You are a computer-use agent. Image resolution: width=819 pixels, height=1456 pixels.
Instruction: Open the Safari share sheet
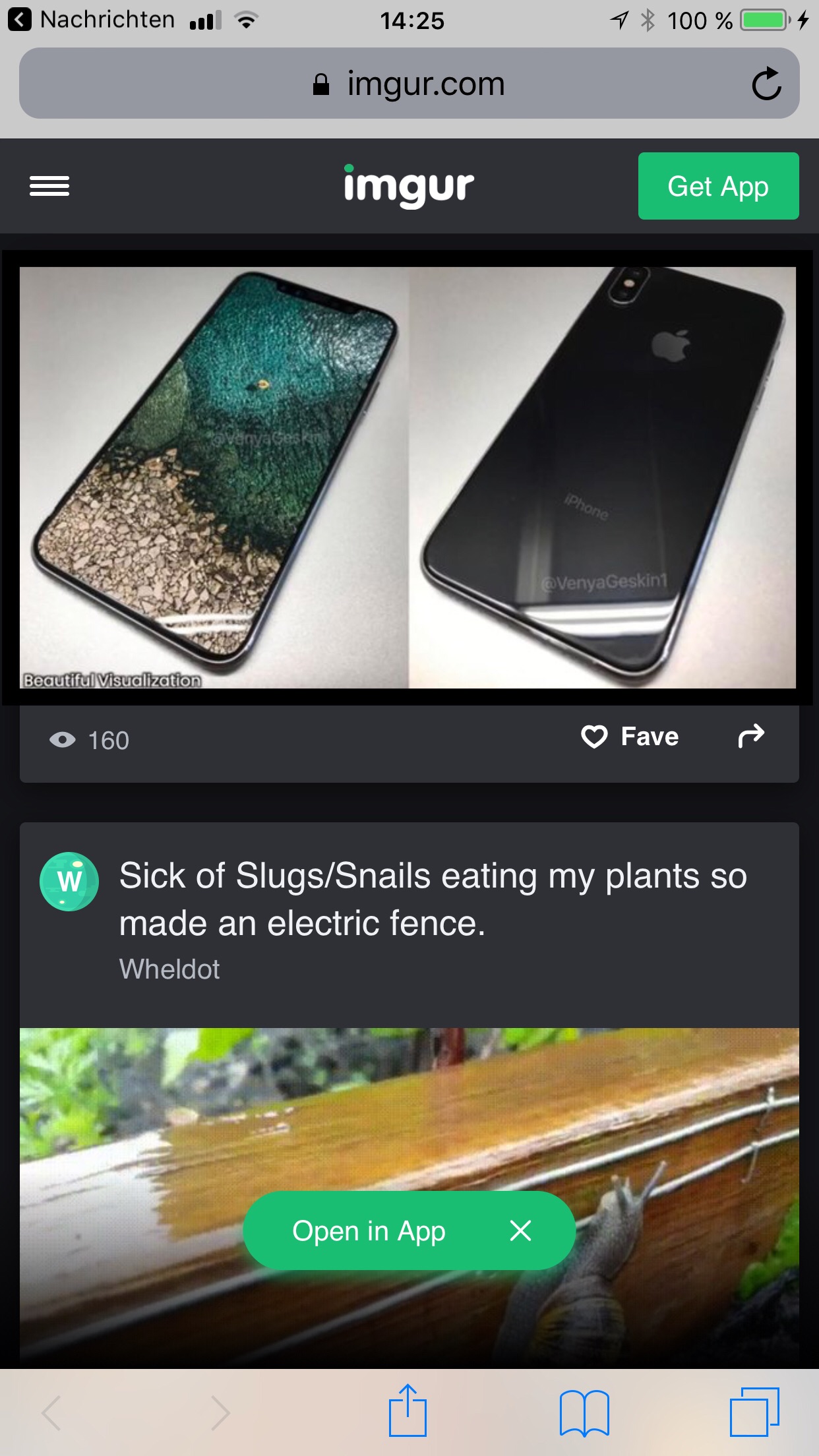click(408, 1411)
